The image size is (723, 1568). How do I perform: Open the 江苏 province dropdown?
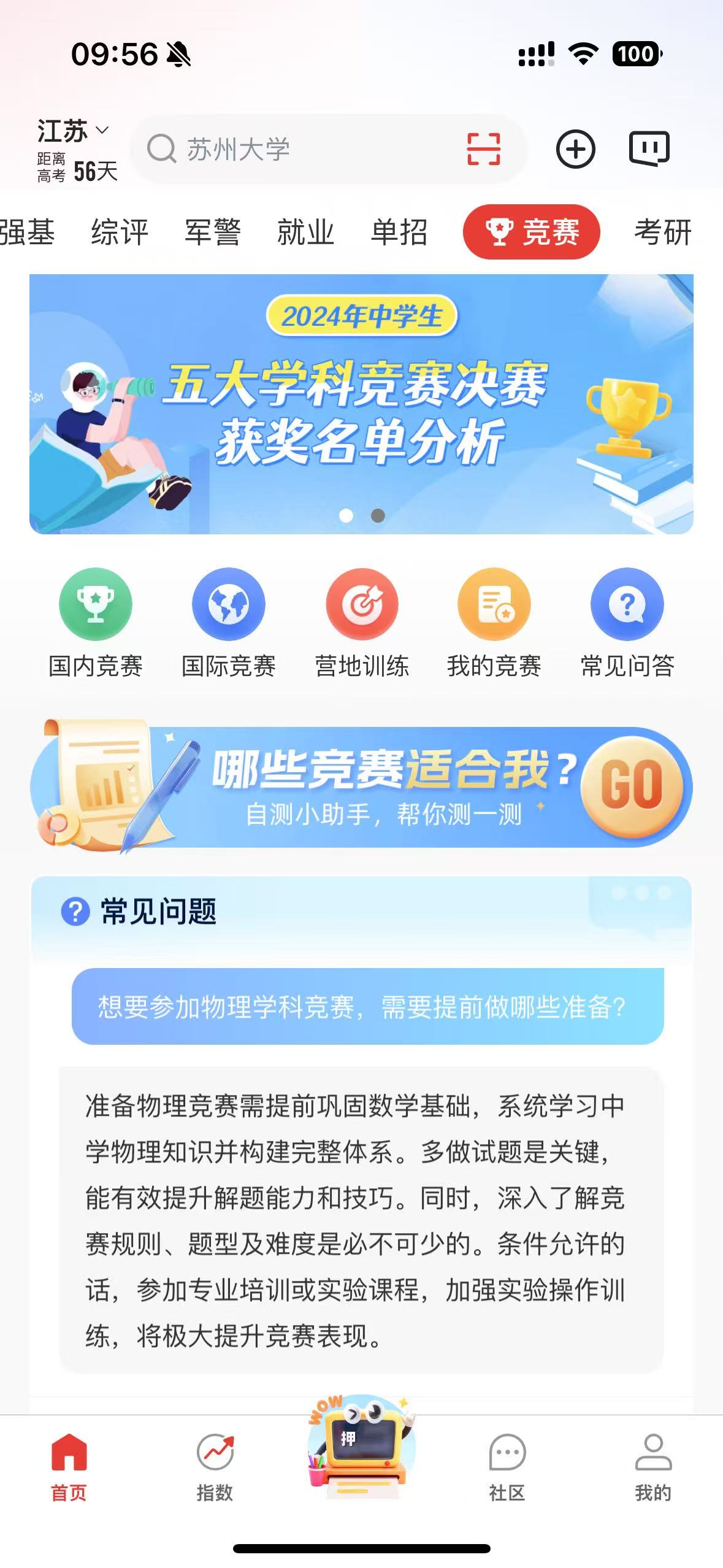(73, 131)
